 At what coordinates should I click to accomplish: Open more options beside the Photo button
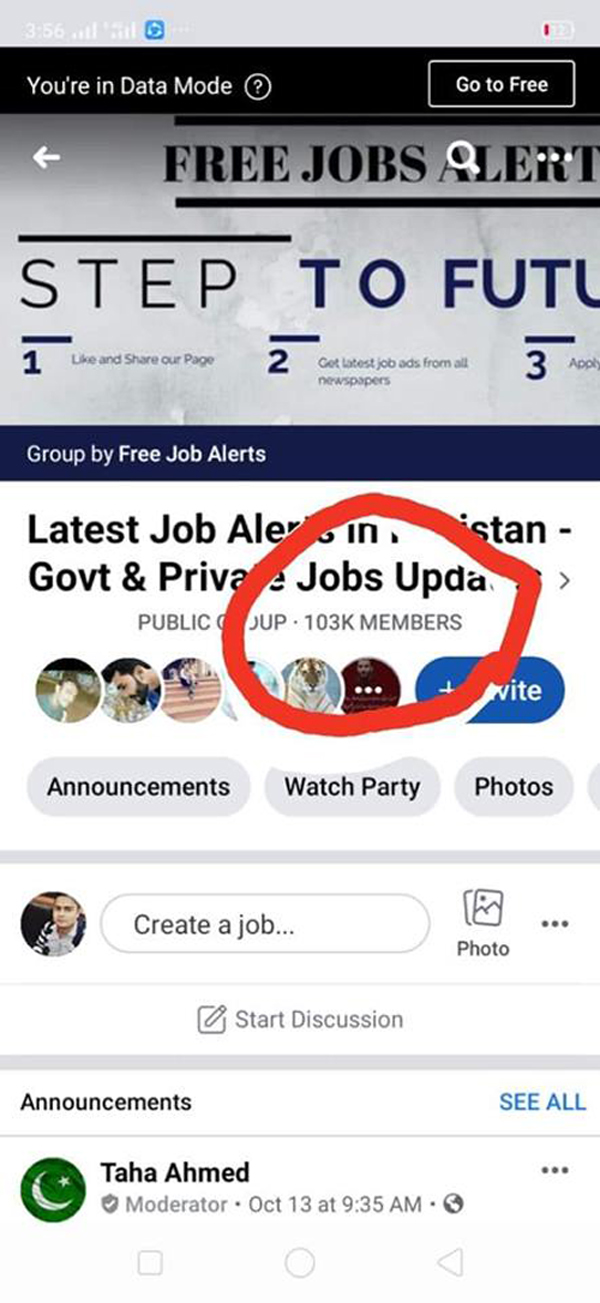click(554, 924)
